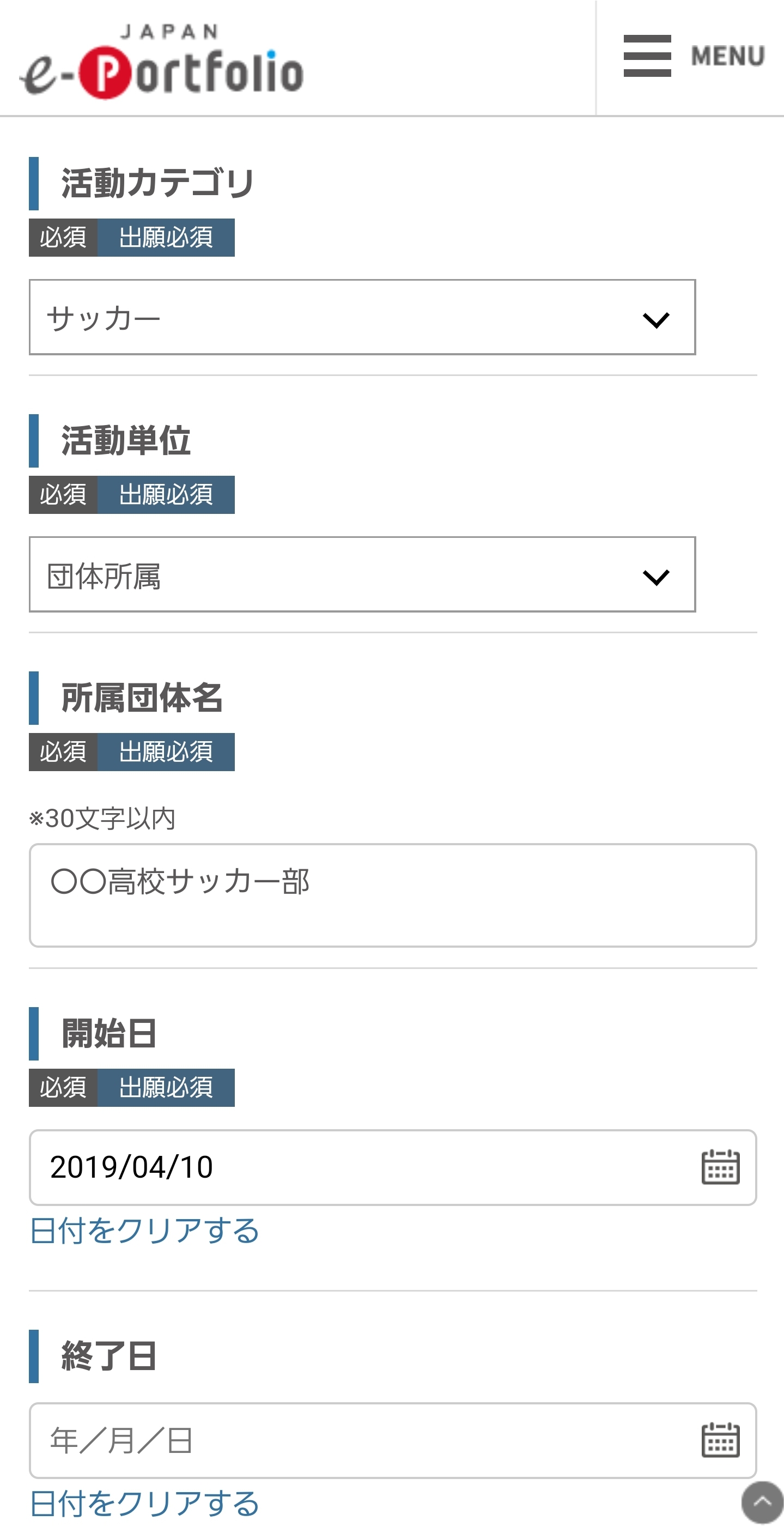Expand the 活動単位 dropdown showing 団体所属
784x1539 pixels.
362,574
